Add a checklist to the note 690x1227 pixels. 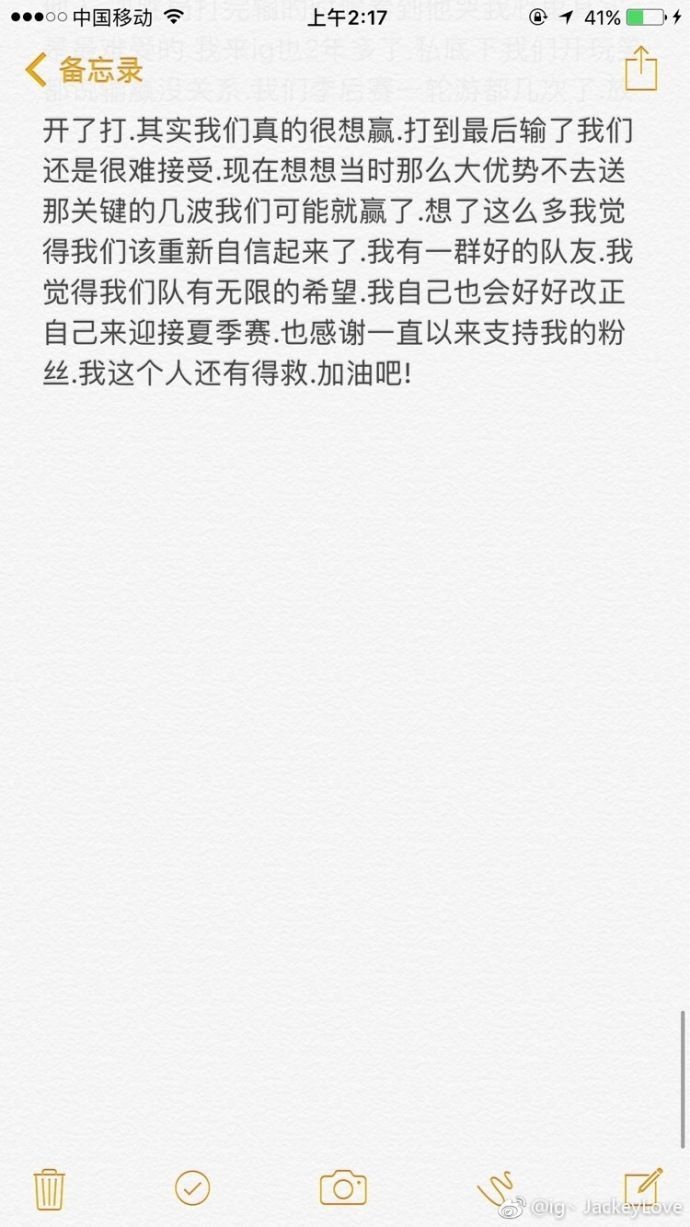(x=192, y=1187)
